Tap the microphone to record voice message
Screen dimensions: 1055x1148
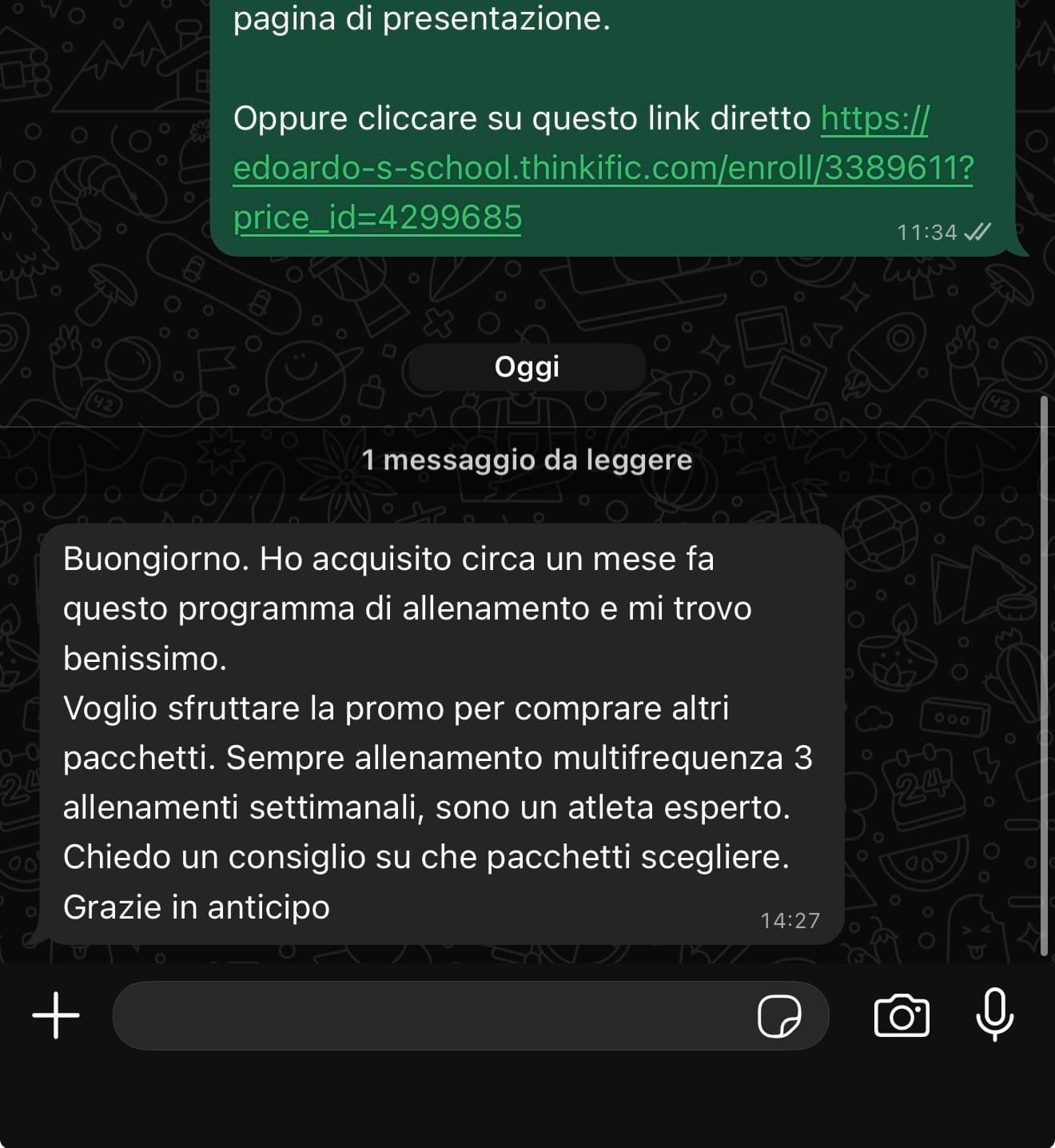pyautogui.click(x=995, y=1014)
